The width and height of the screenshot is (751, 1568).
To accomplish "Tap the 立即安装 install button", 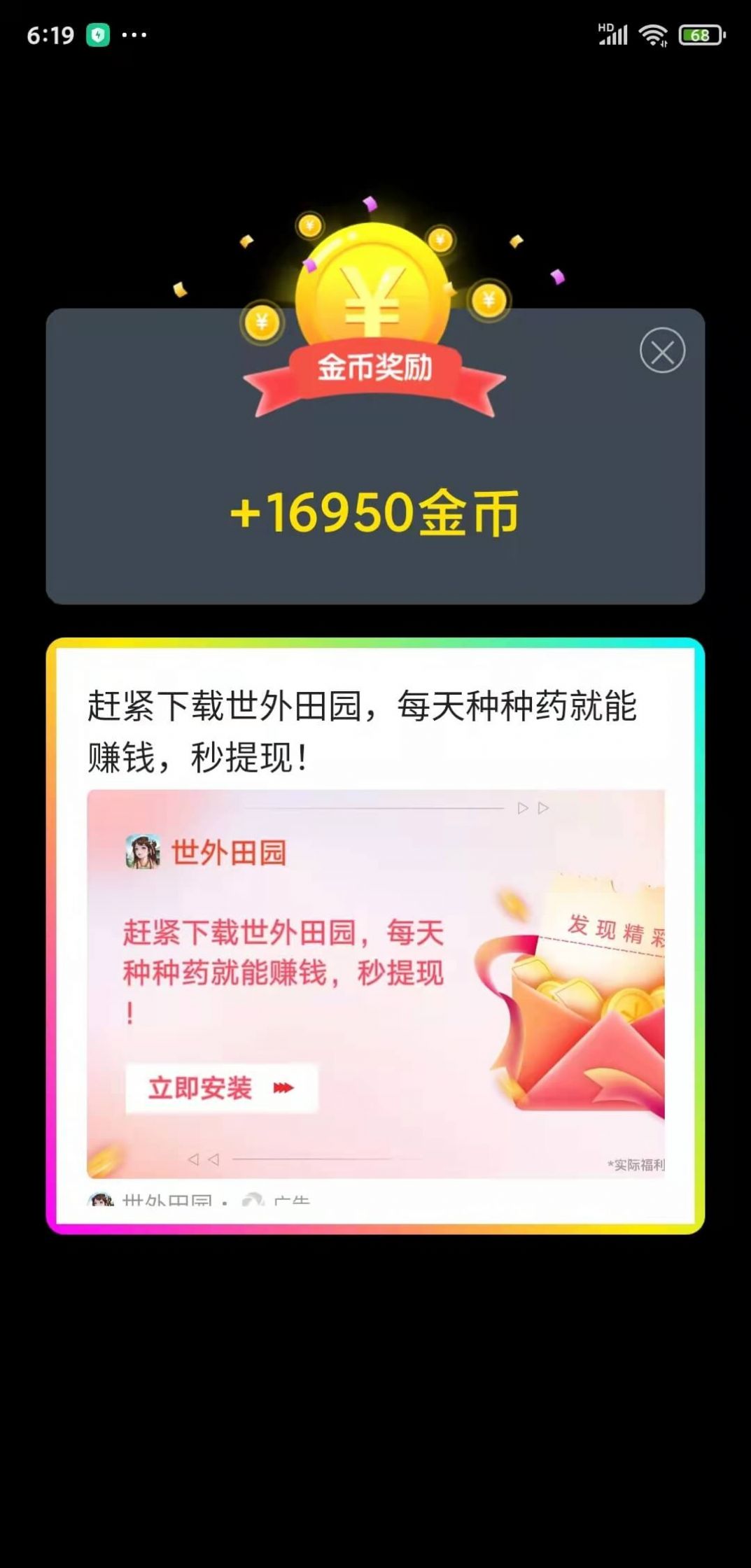I will [x=221, y=1088].
